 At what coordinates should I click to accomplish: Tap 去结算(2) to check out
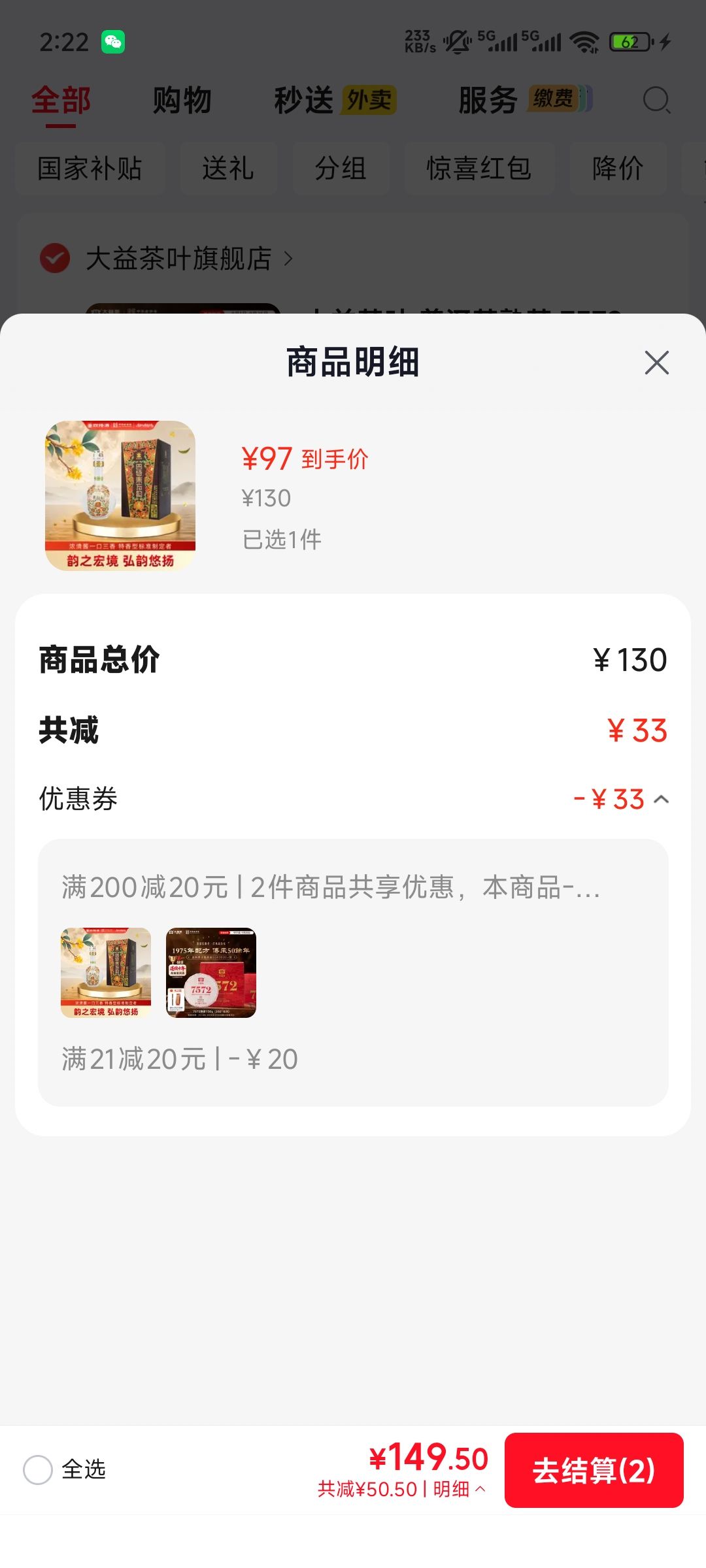(x=594, y=1470)
